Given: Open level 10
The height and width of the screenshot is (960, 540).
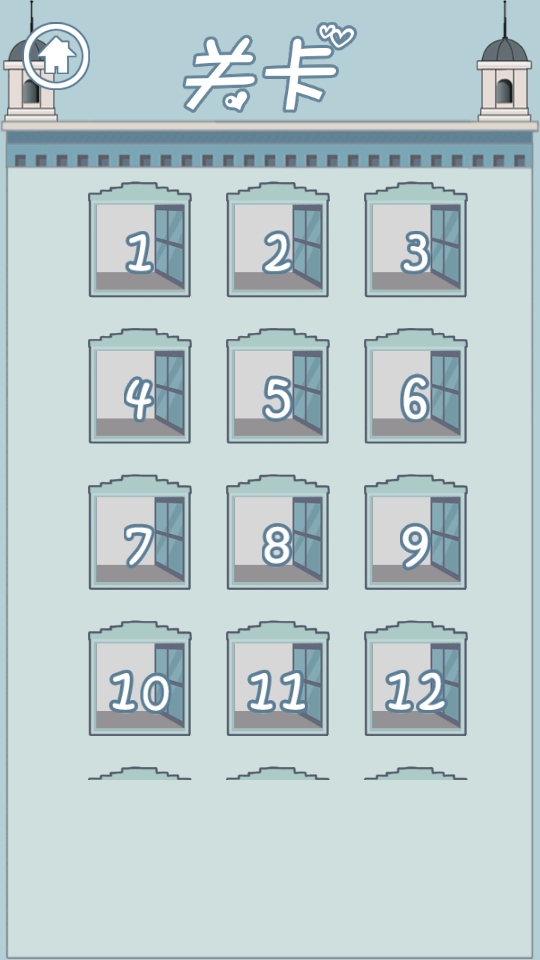Looking at the screenshot, I should 140,678.
